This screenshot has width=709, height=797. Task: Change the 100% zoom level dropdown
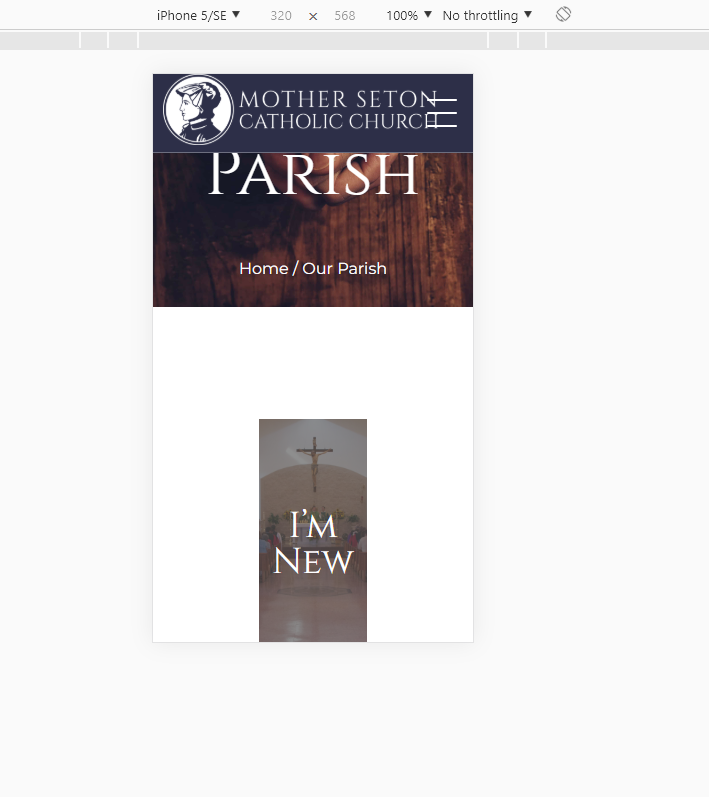pos(409,15)
